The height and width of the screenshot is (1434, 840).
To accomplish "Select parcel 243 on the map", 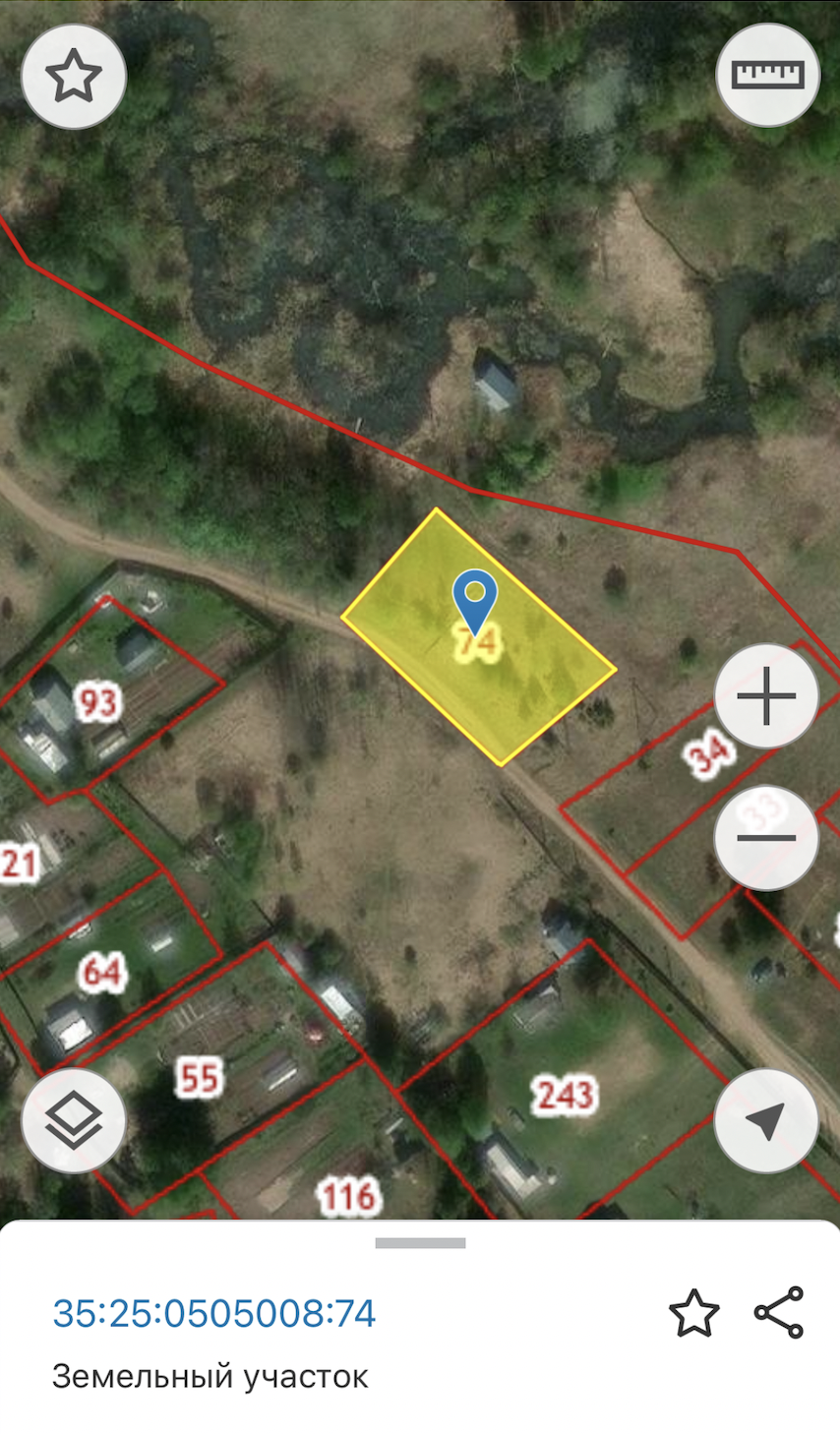I will click(565, 1095).
